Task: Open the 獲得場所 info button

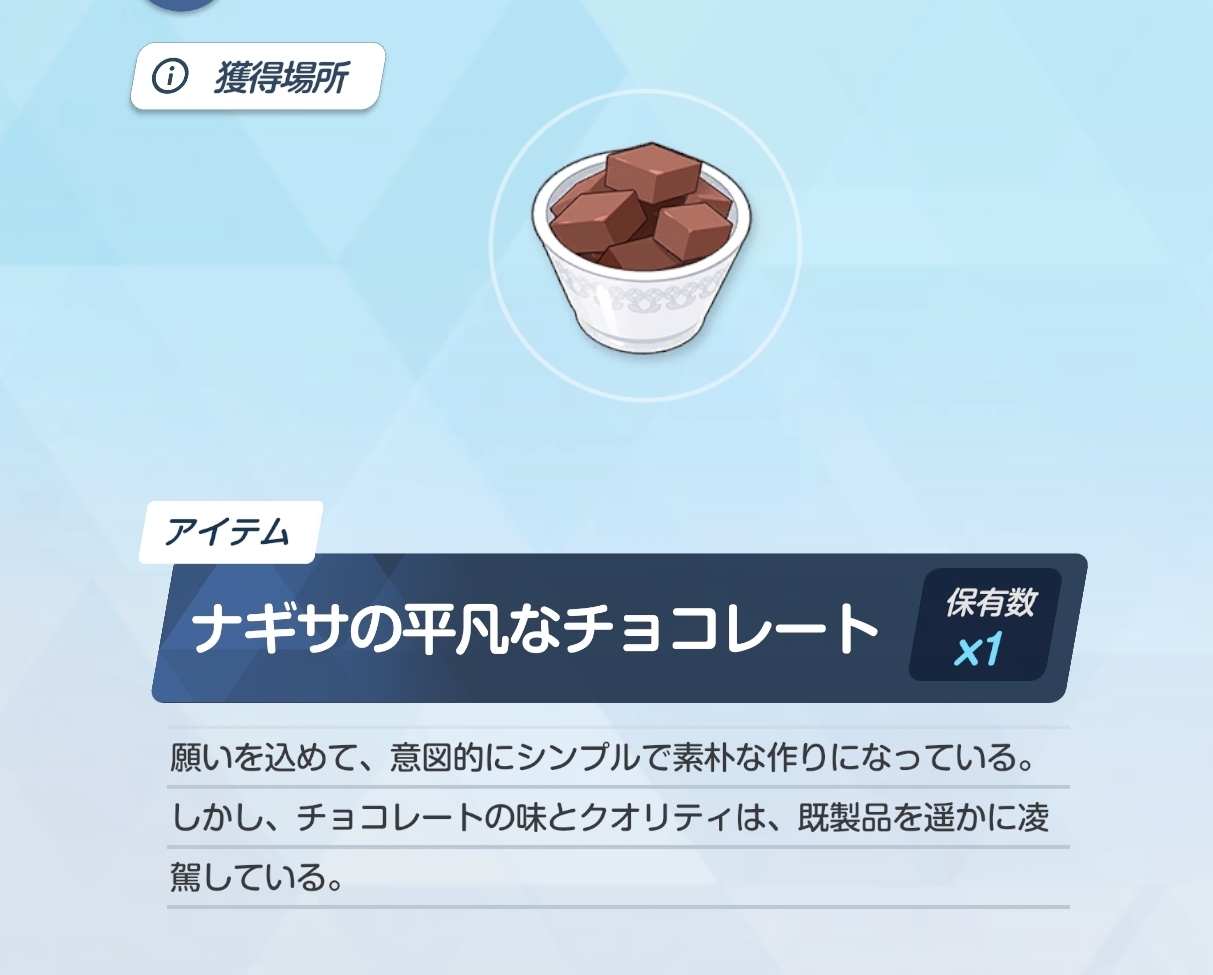Action: pyautogui.click(x=256, y=77)
